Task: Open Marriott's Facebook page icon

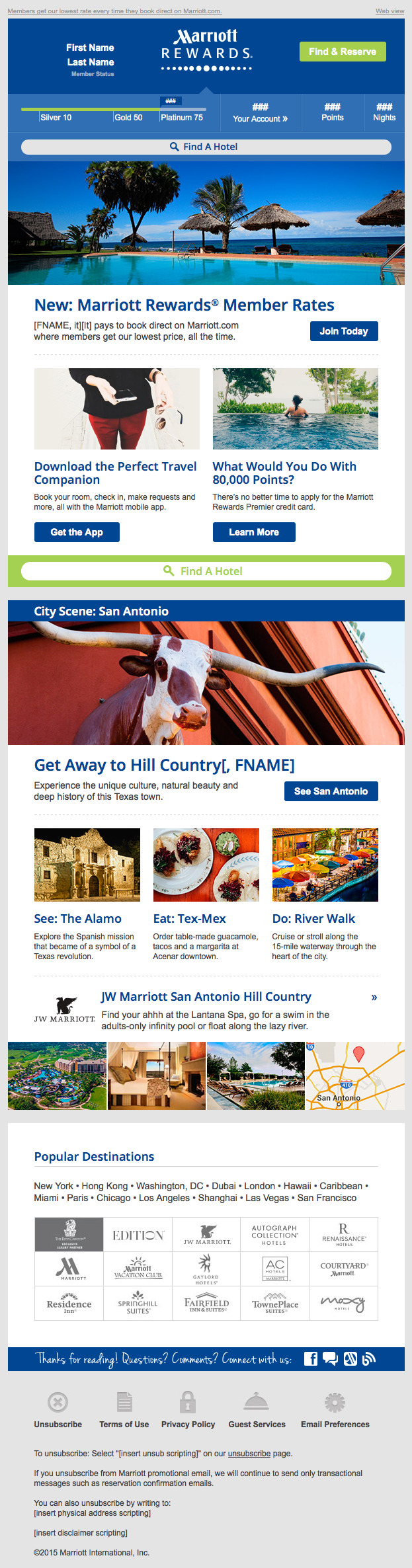Action: click(311, 1358)
